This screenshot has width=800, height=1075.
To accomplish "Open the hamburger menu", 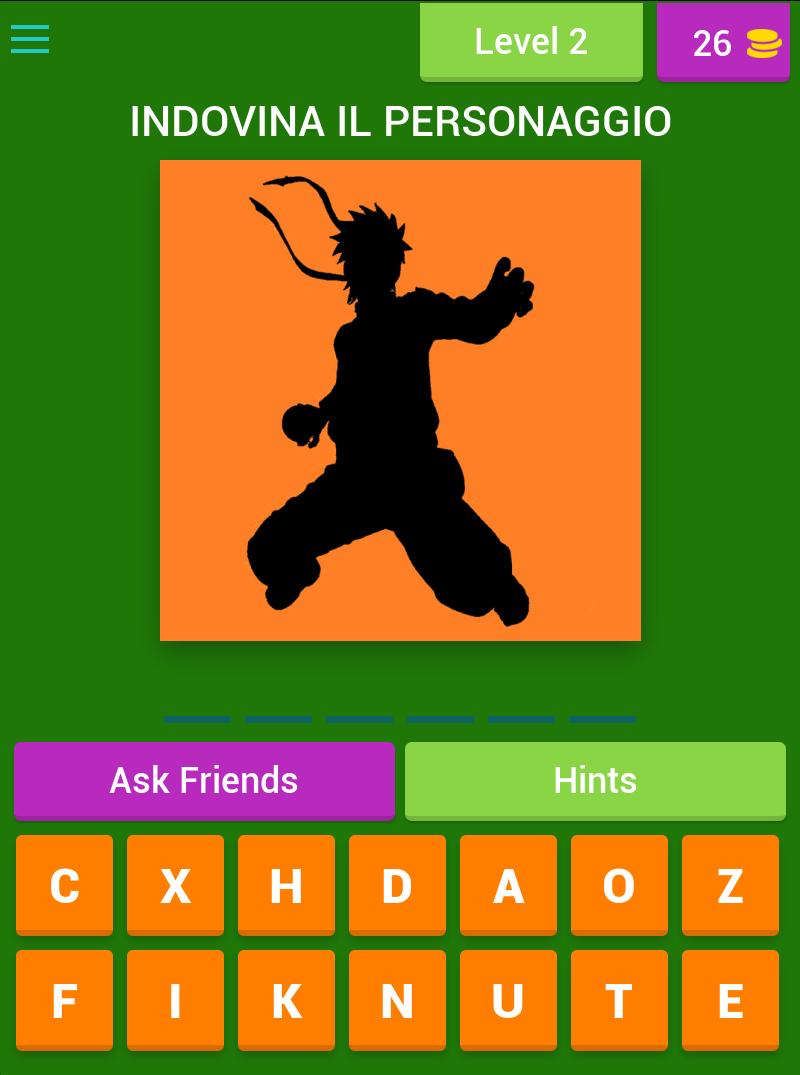I will coord(30,39).
